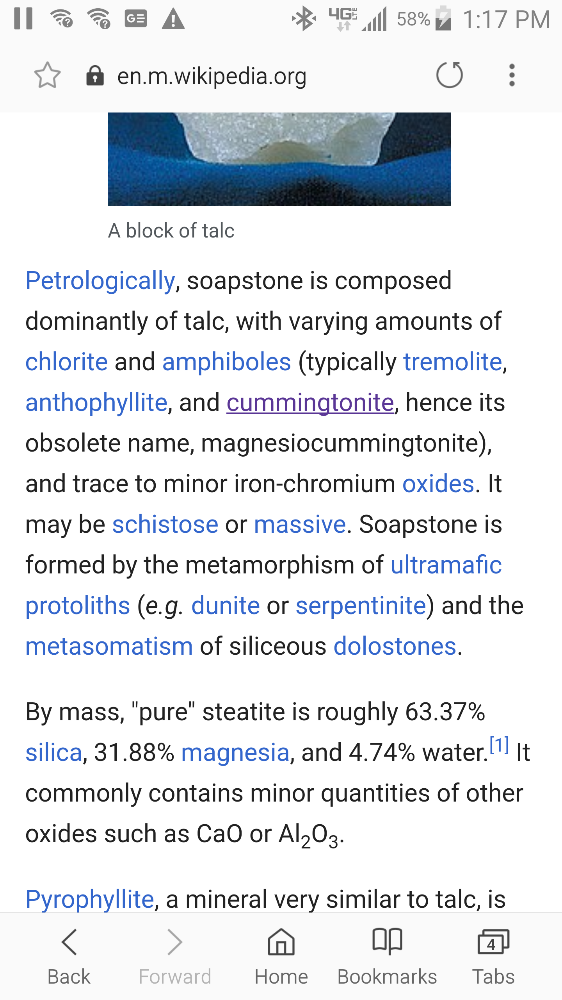Image resolution: width=562 pixels, height=1000 pixels.
Task: Go back to the previous page
Action: (x=69, y=957)
